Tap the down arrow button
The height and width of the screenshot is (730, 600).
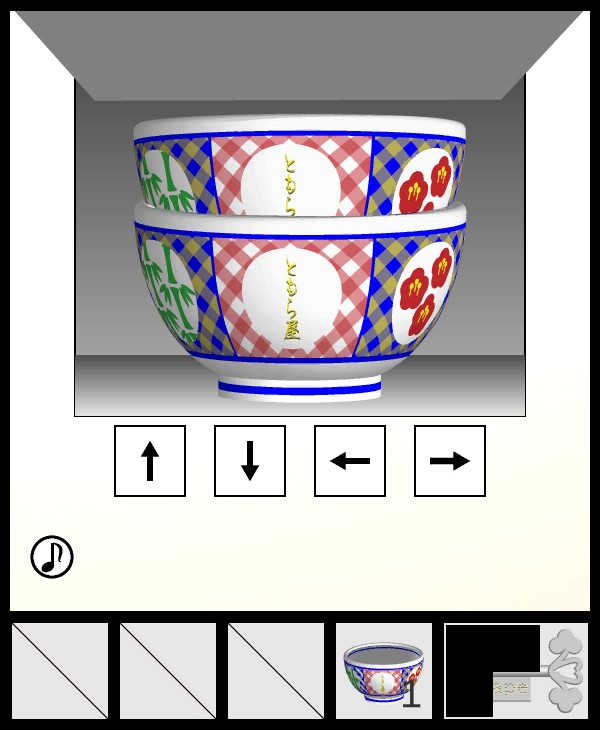250,461
